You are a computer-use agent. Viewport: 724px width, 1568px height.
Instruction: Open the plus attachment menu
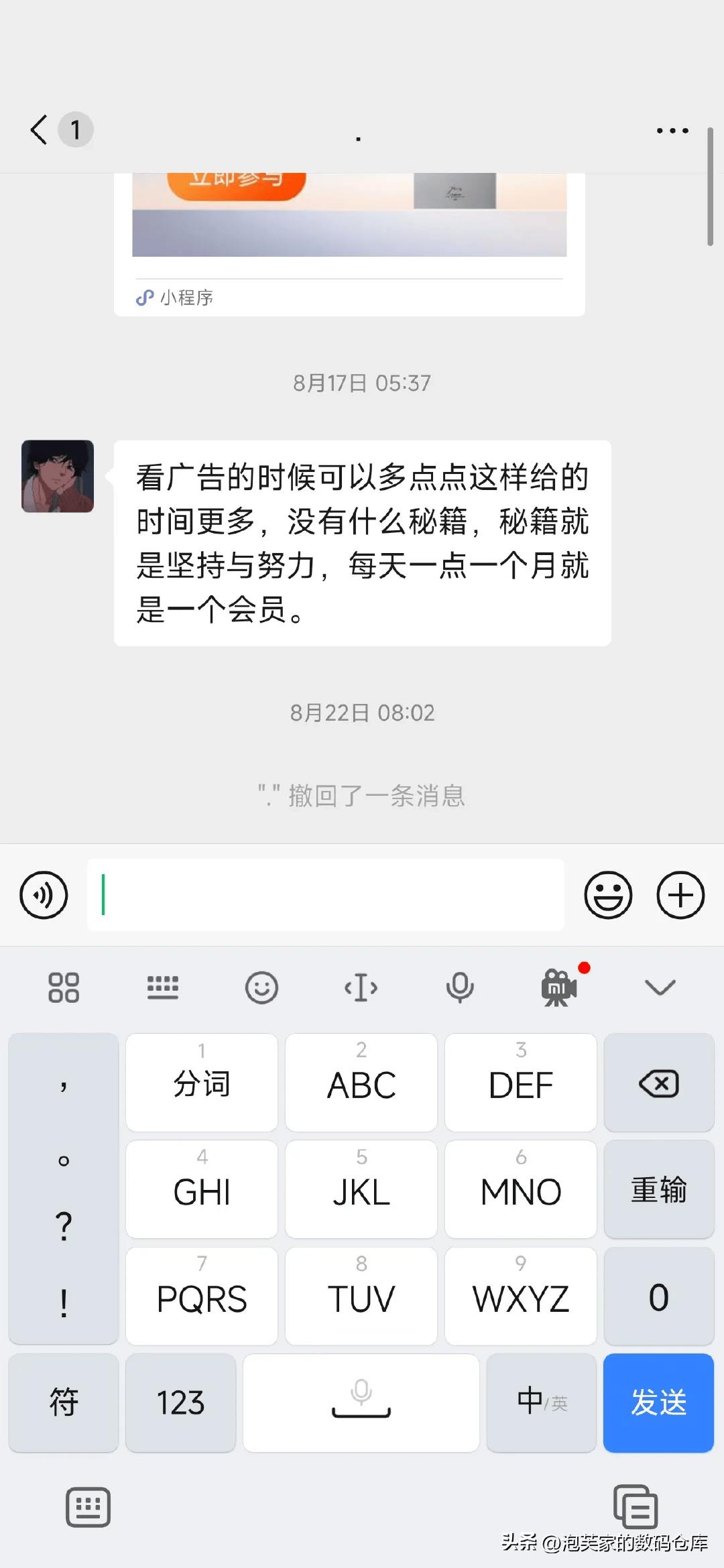point(680,895)
